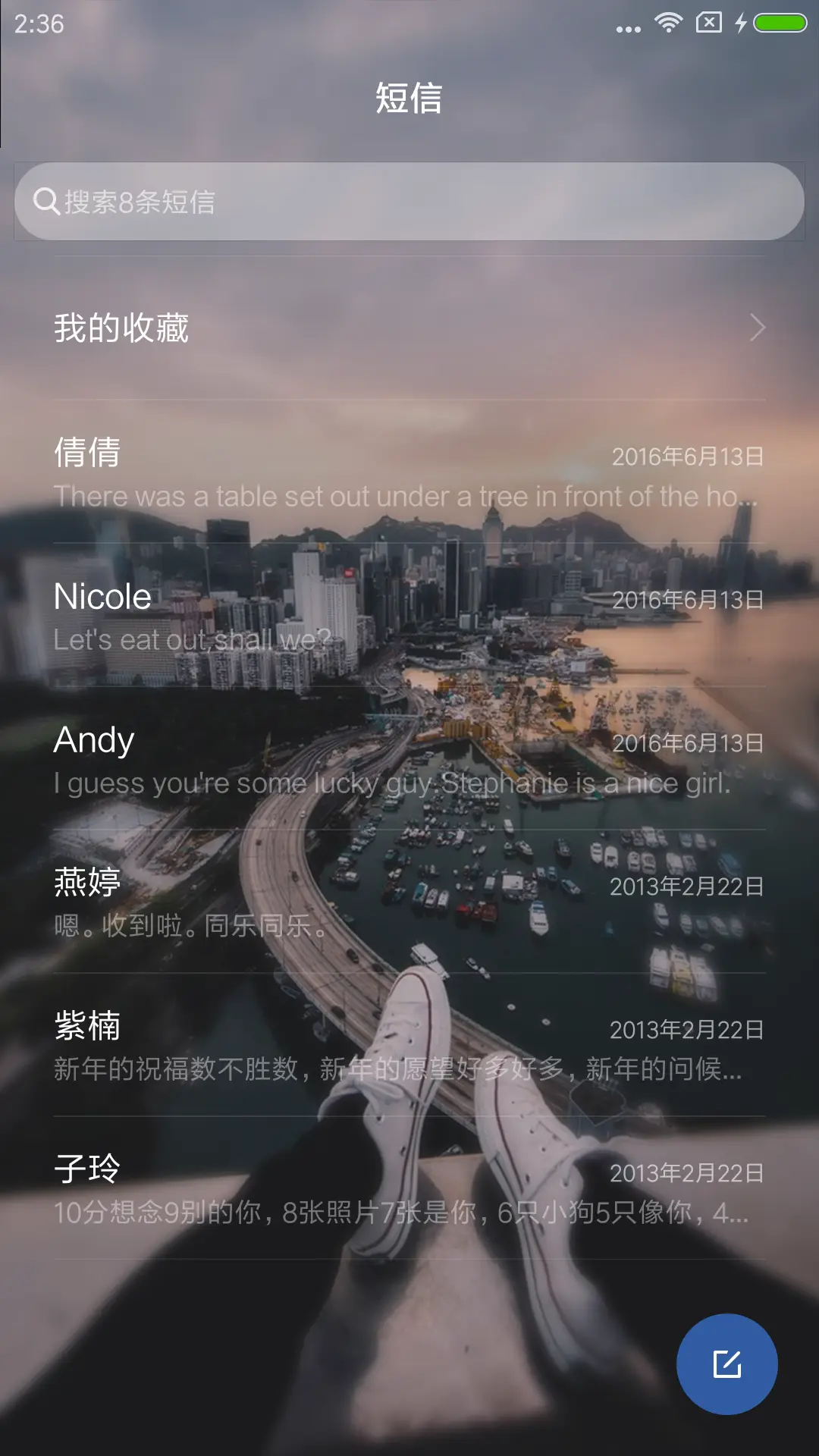Tap the 短信 header title
This screenshot has width=819, height=1456.
(x=409, y=99)
